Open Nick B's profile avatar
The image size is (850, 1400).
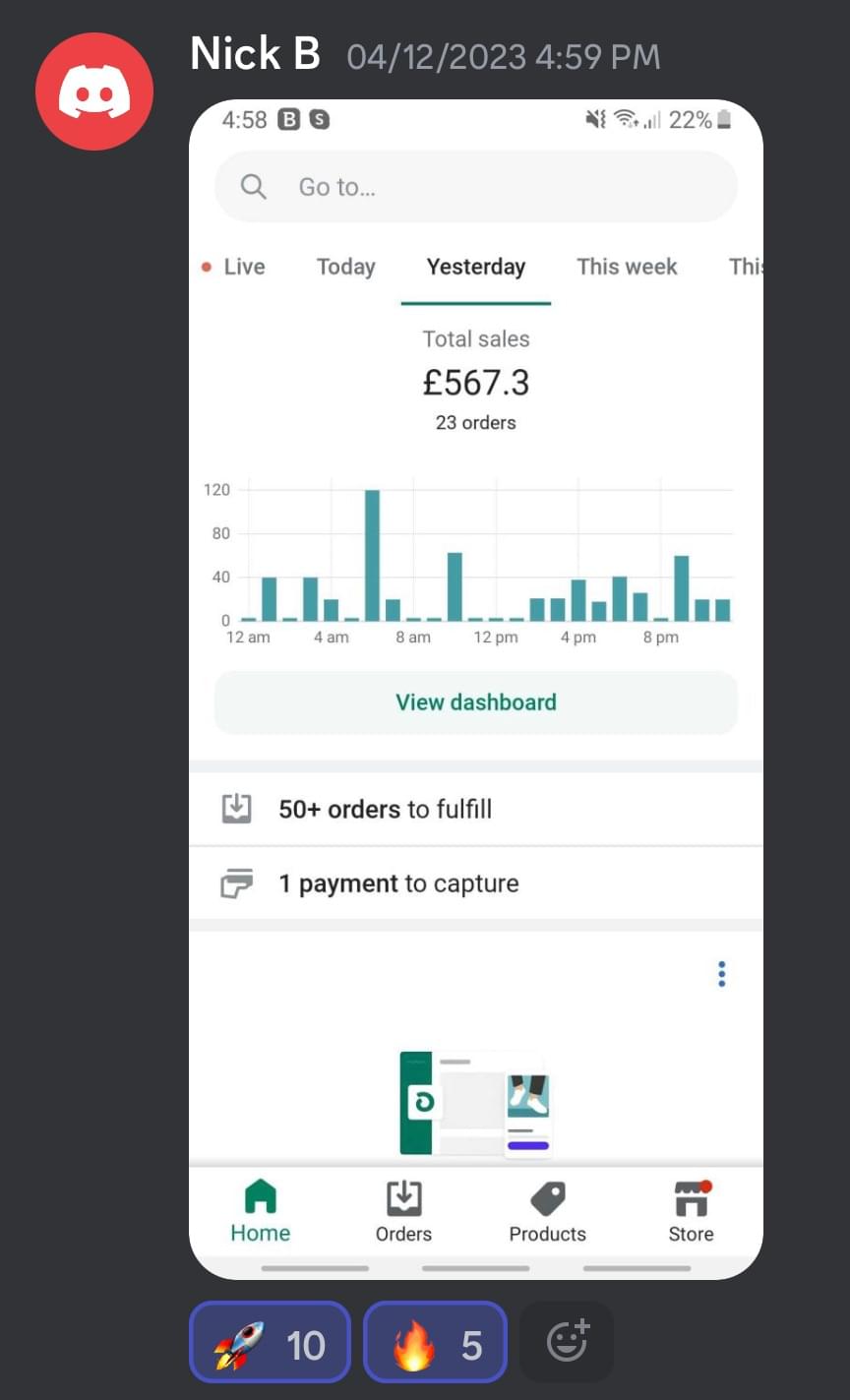click(x=94, y=91)
